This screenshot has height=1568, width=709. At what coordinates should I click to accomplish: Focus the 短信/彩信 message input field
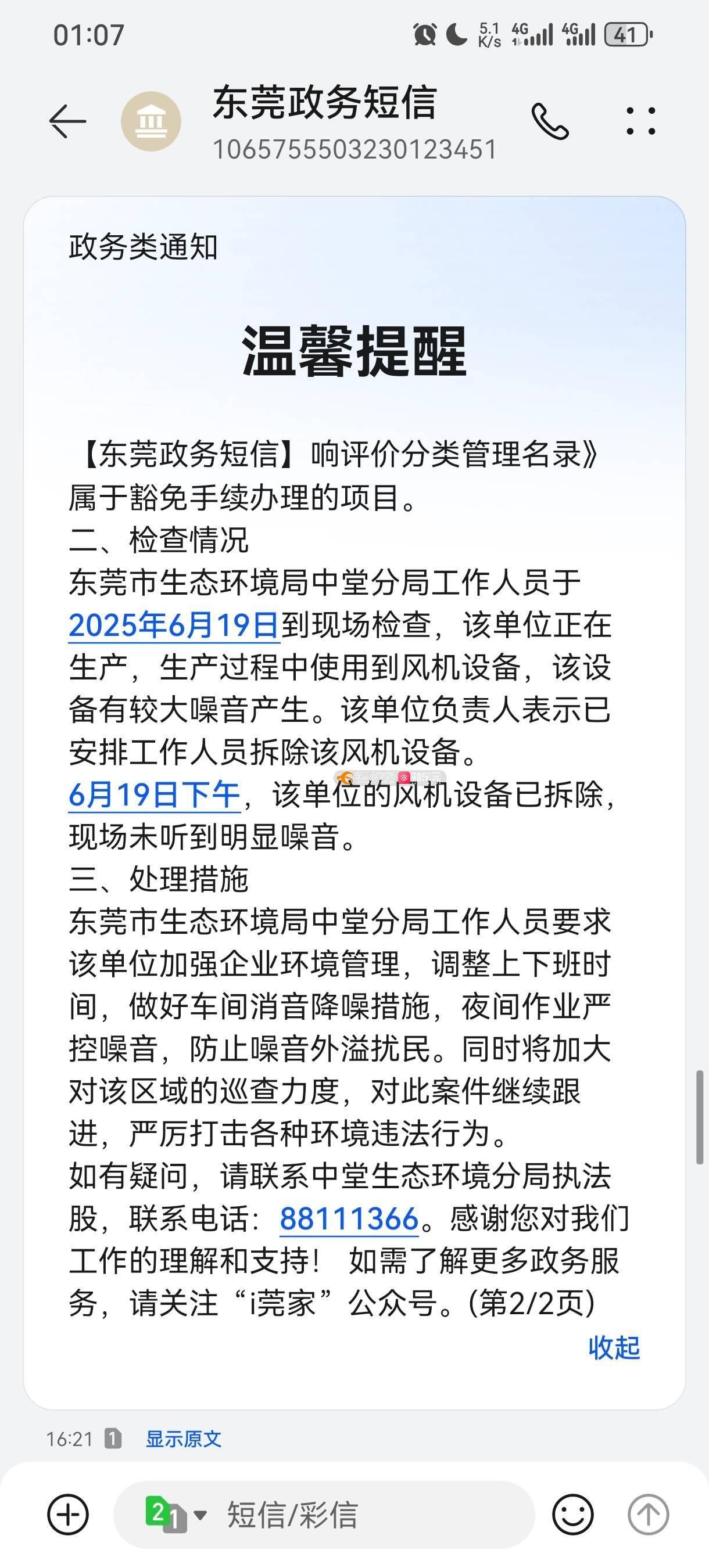[366, 1515]
